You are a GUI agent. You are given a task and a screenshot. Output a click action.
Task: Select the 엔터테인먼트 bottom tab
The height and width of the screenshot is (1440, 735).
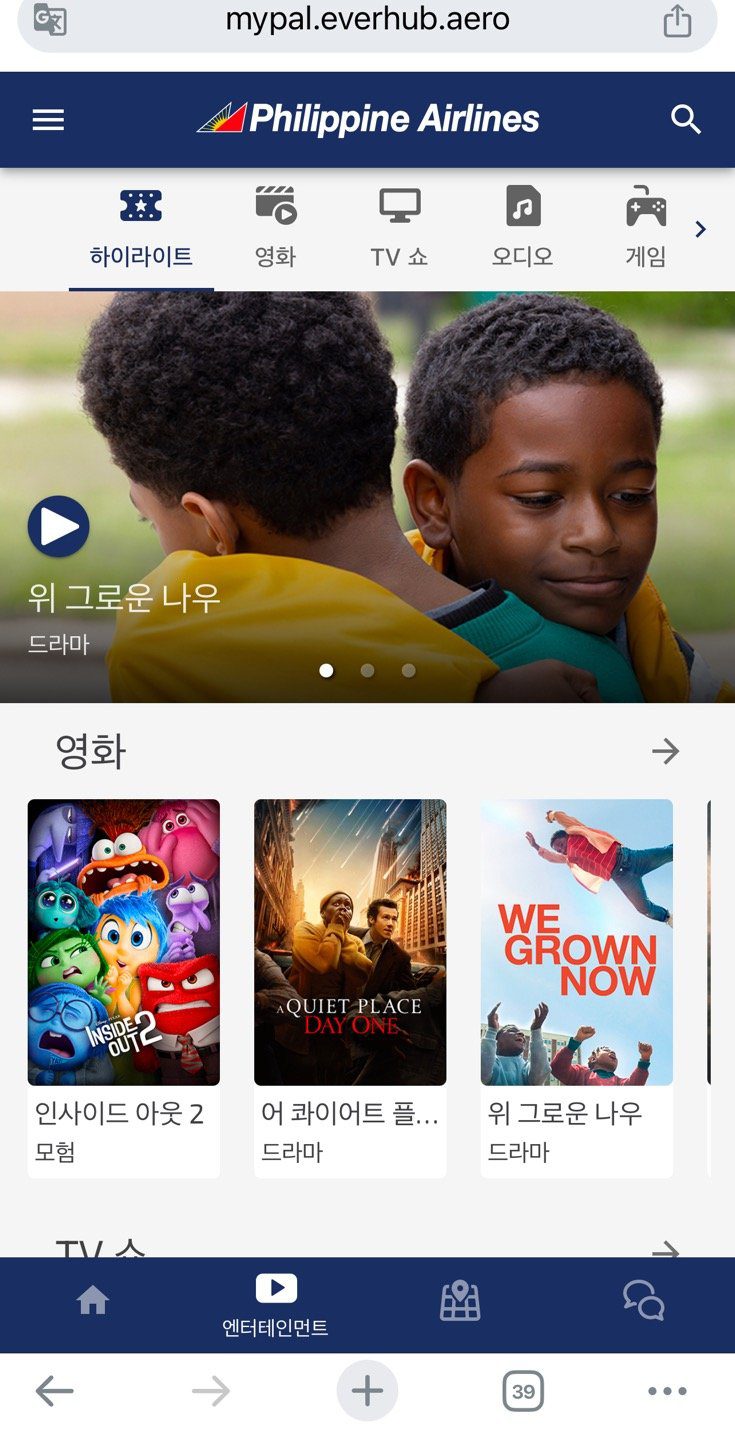click(x=275, y=1304)
